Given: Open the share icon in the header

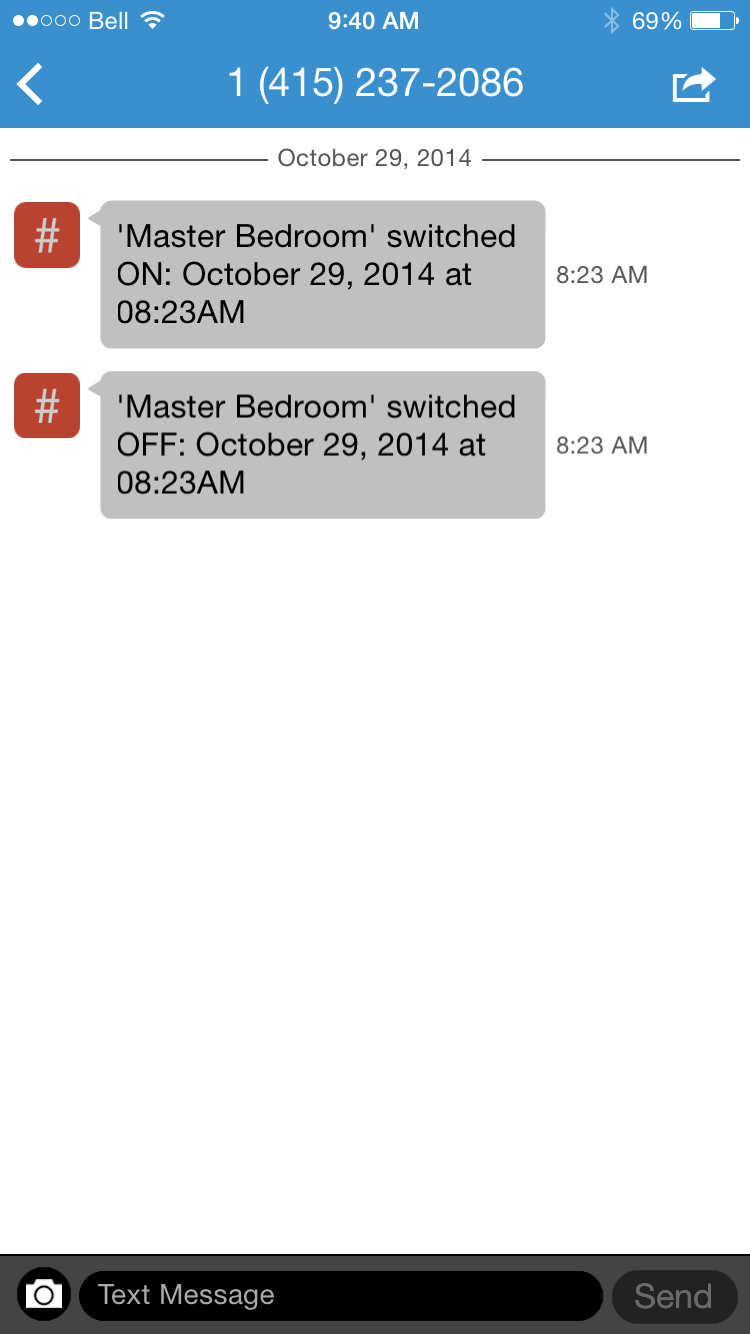Looking at the screenshot, I should tap(693, 84).
